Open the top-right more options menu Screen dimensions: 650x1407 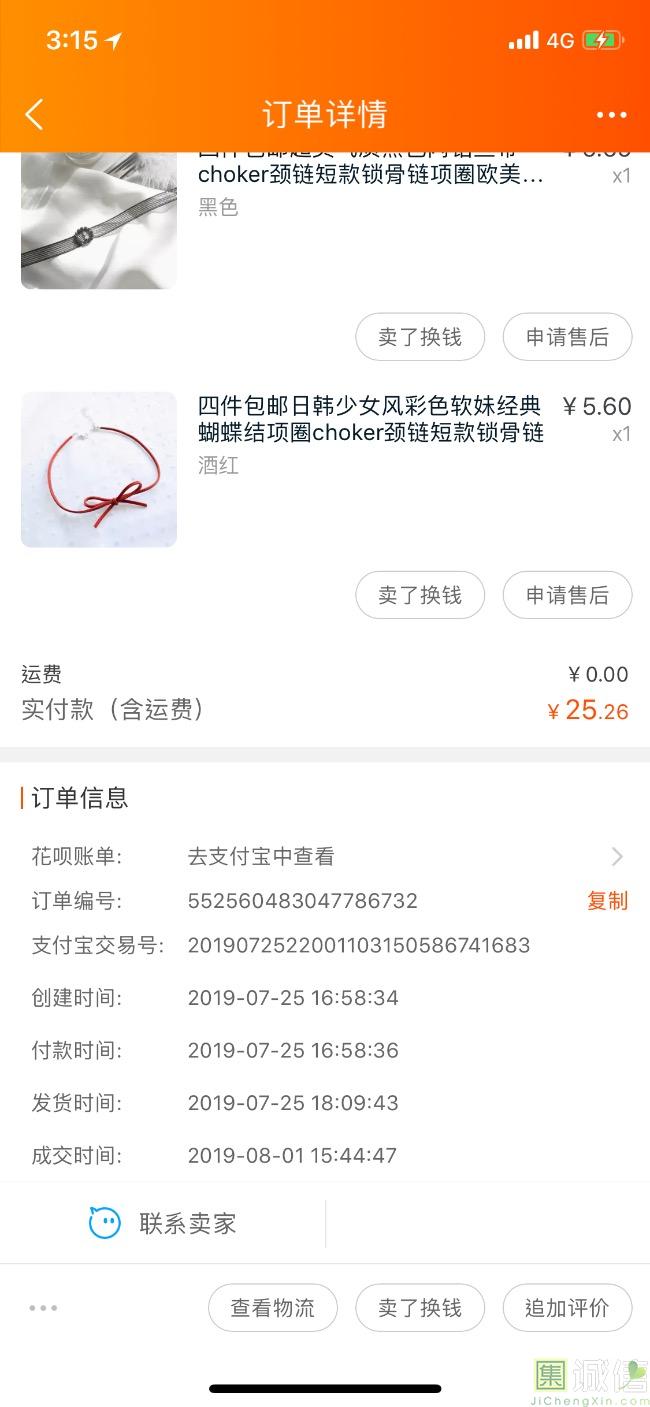[611, 115]
